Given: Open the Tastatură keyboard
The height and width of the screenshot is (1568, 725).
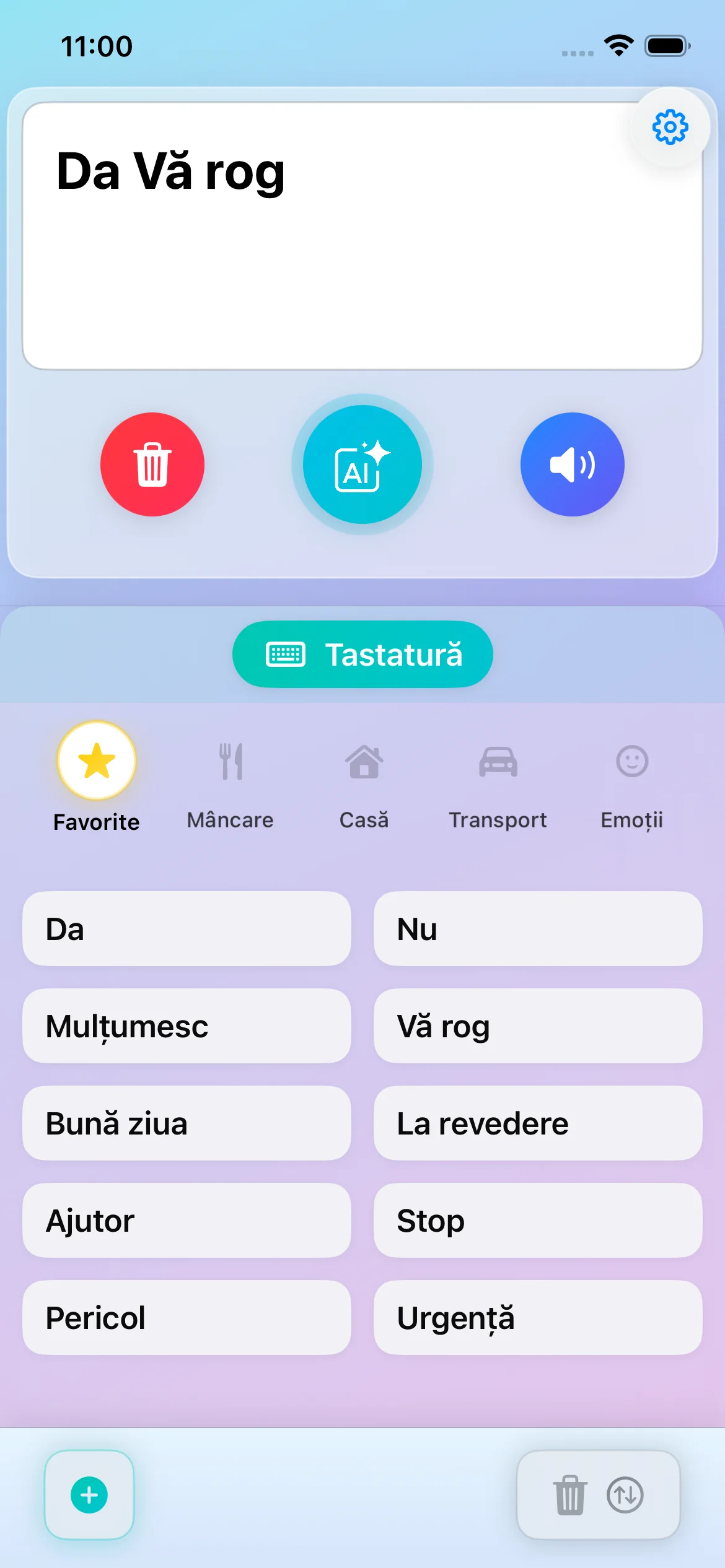Looking at the screenshot, I should click(x=362, y=654).
